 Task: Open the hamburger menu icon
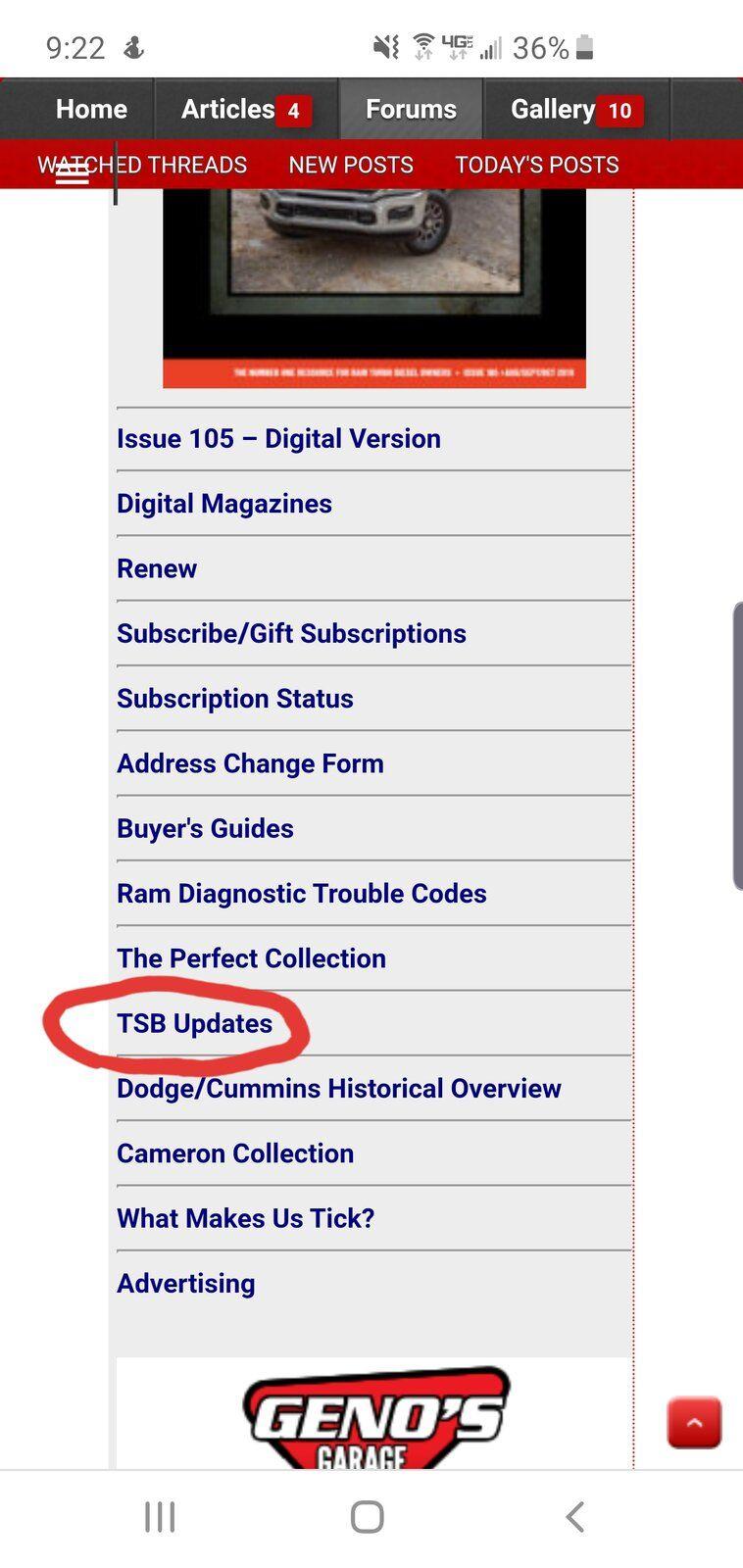click(x=73, y=173)
